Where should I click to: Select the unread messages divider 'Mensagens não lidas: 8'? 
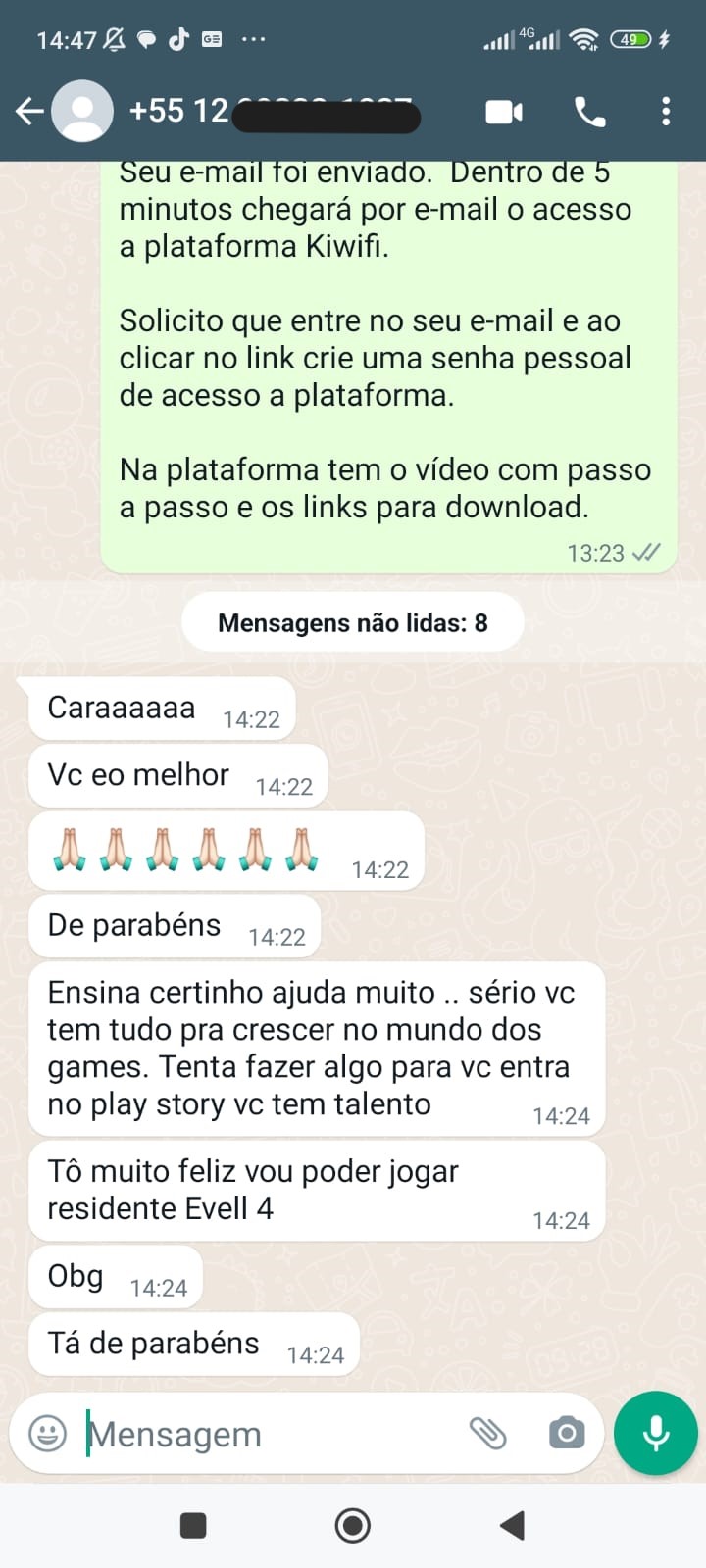[x=353, y=621]
